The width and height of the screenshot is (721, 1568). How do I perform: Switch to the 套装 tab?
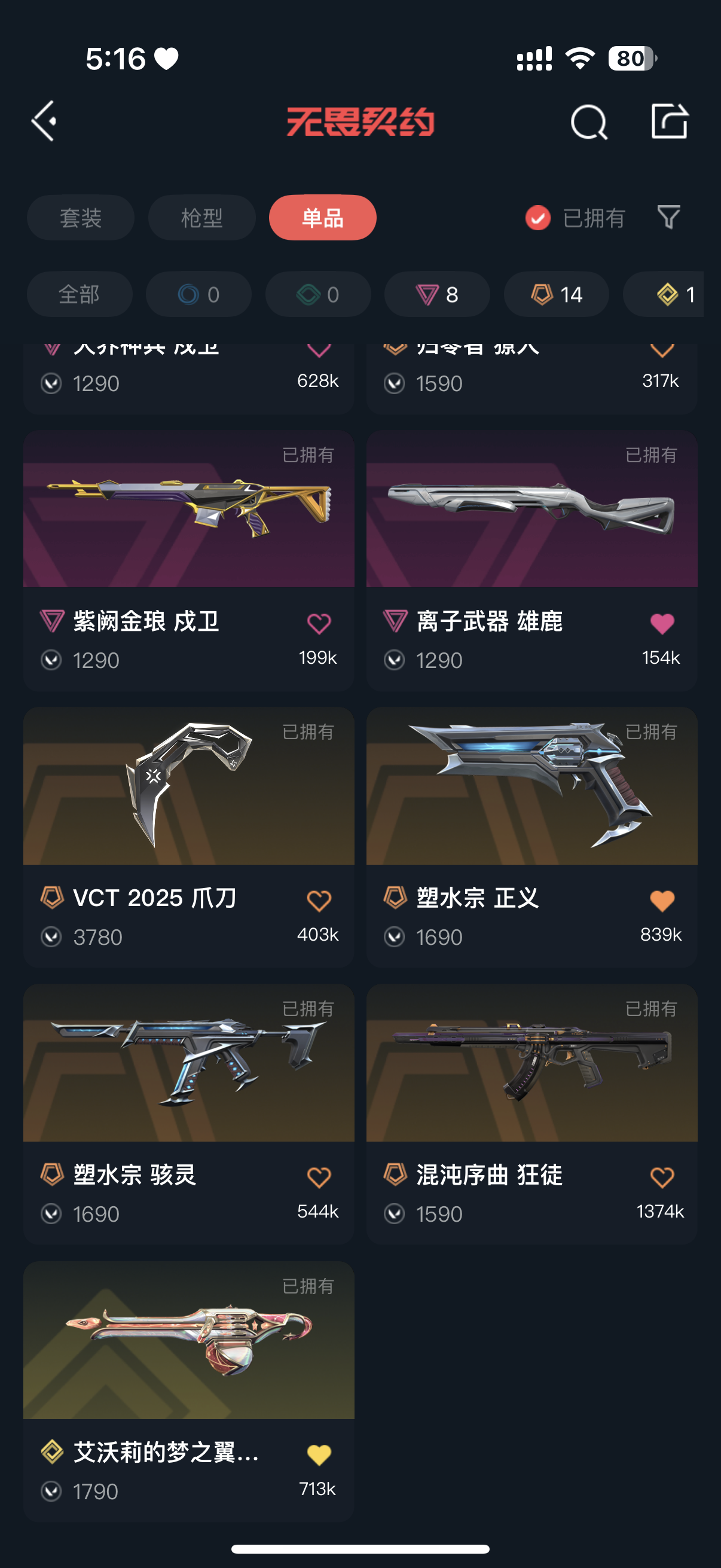(x=80, y=218)
